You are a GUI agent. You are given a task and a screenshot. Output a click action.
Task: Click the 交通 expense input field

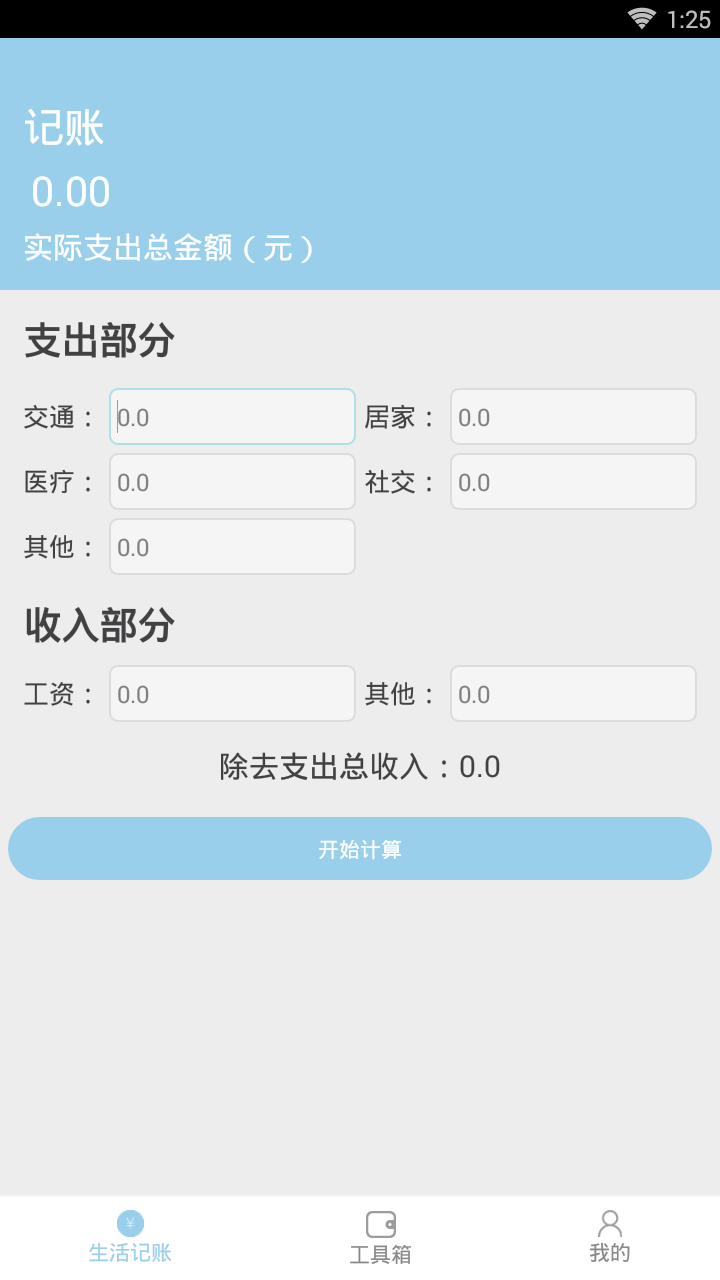pyautogui.click(x=231, y=417)
